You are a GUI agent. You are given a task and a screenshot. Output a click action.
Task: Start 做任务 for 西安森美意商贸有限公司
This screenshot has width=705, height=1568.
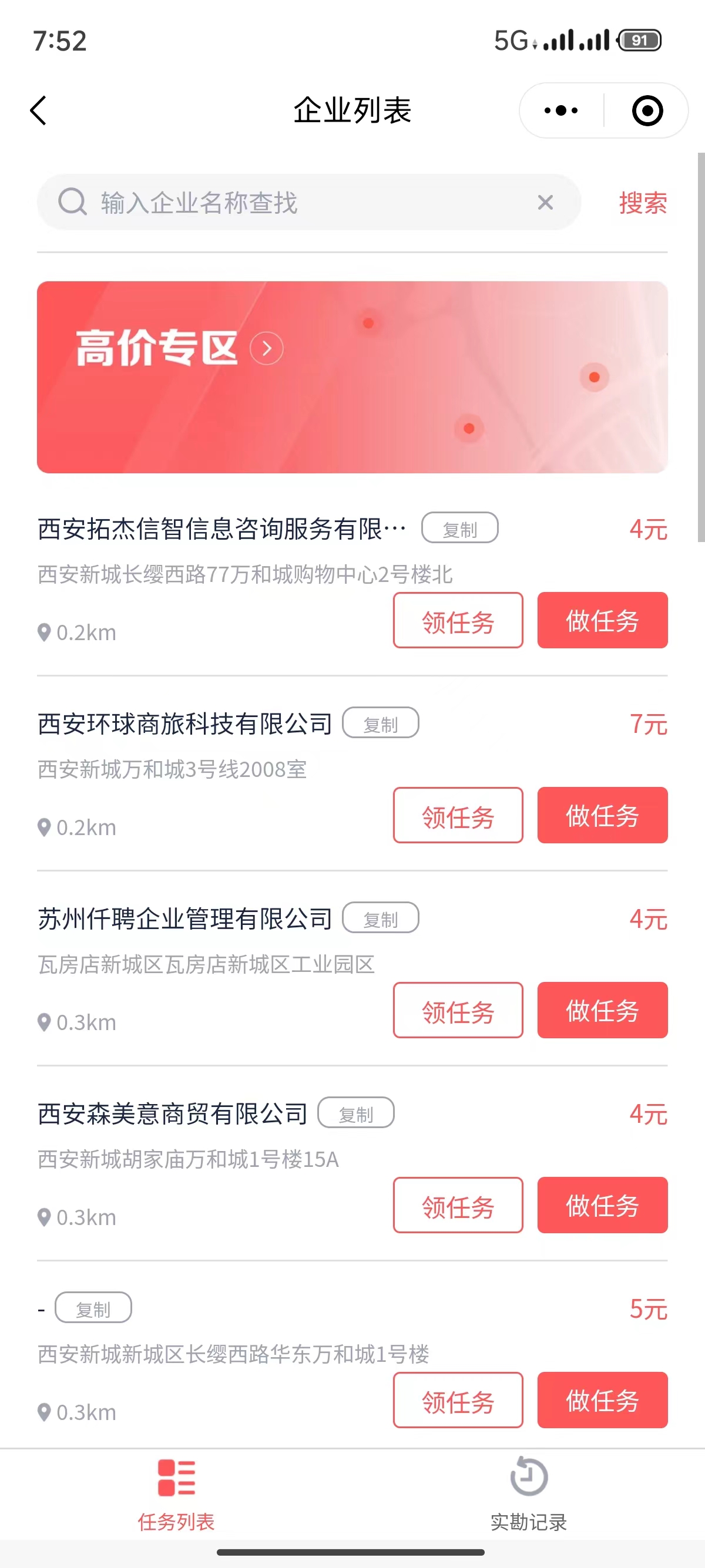[x=602, y=1205]
